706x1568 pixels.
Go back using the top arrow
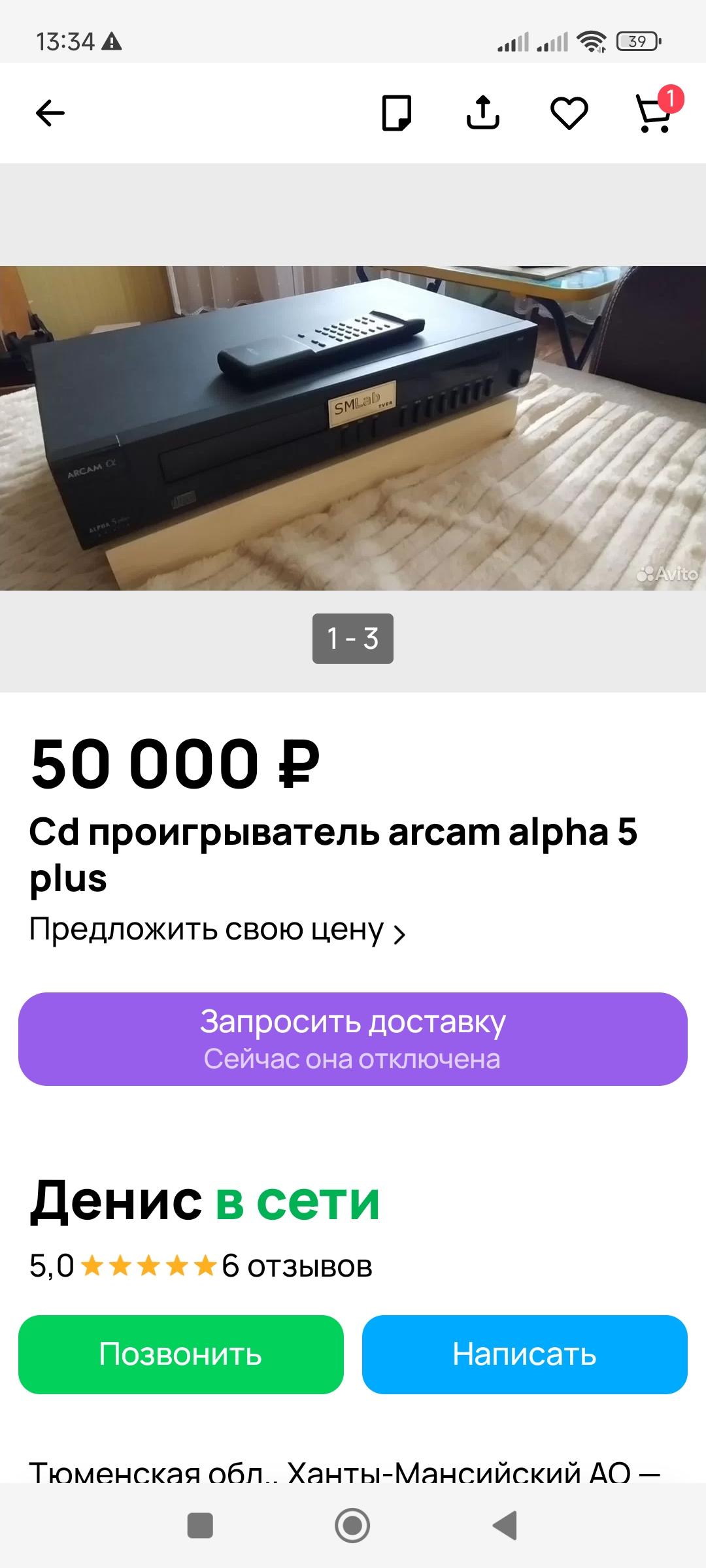50,113
